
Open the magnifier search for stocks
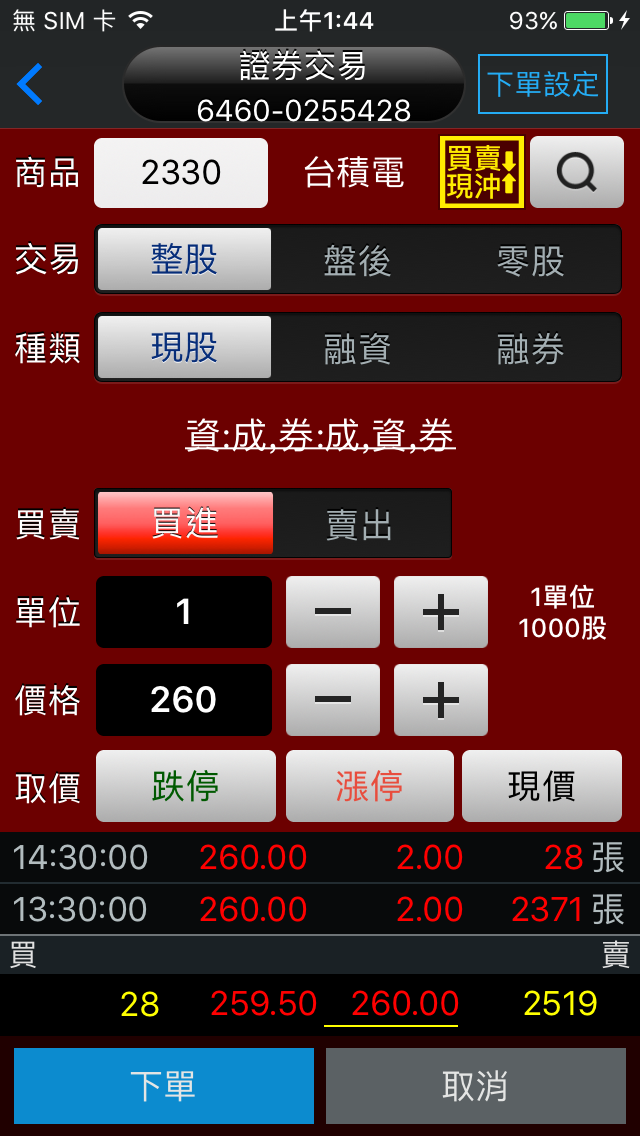click(x=577, y=172)
